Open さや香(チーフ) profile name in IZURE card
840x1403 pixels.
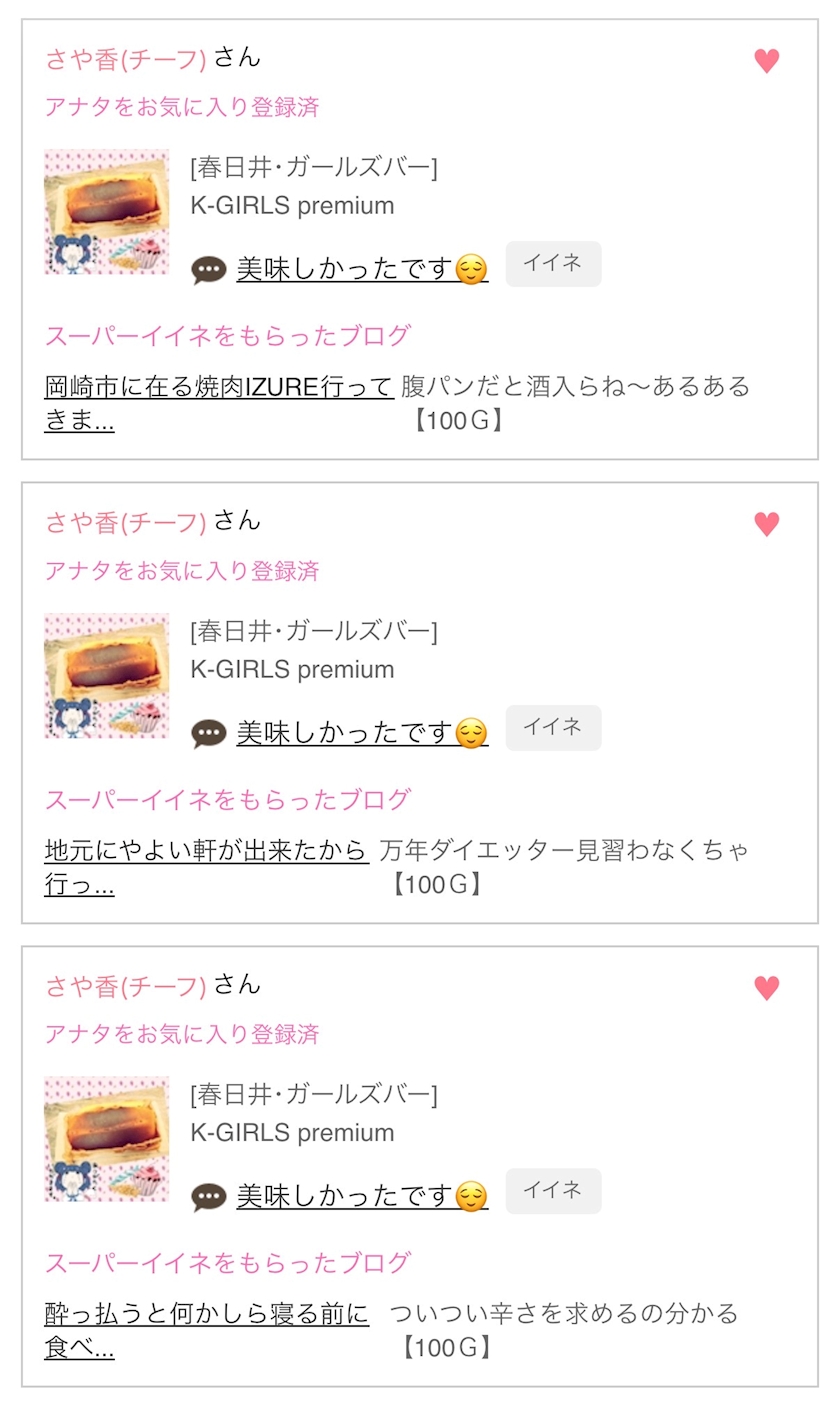coord(126,59)
